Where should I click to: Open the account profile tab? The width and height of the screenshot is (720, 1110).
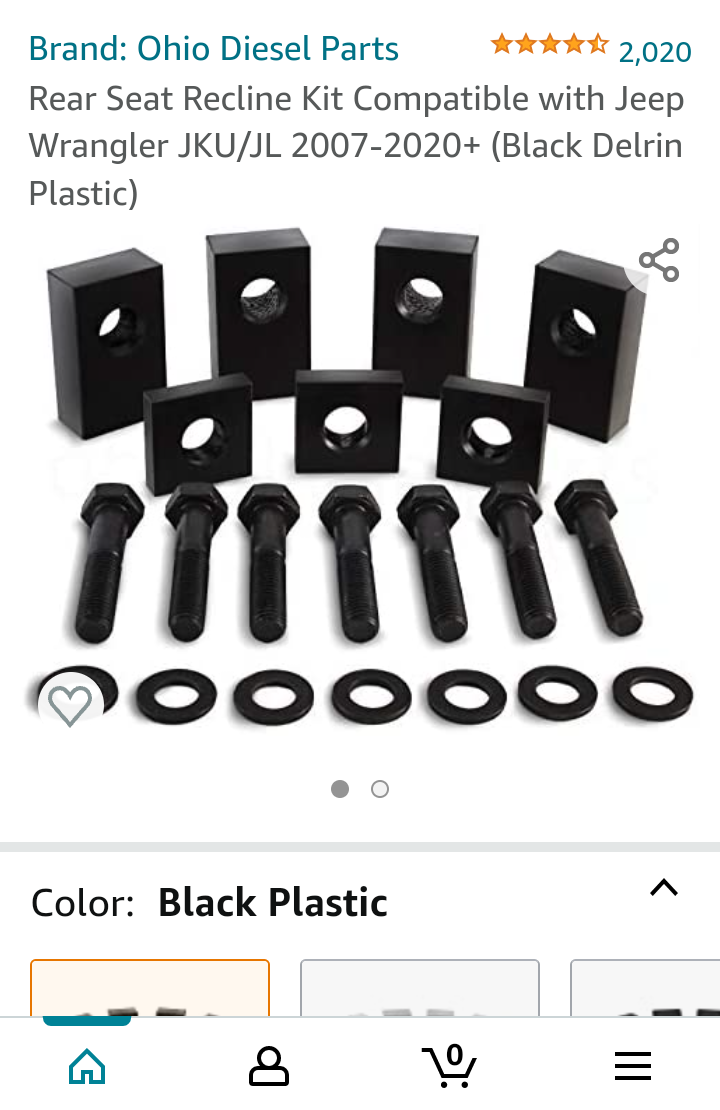(268, 1066)
